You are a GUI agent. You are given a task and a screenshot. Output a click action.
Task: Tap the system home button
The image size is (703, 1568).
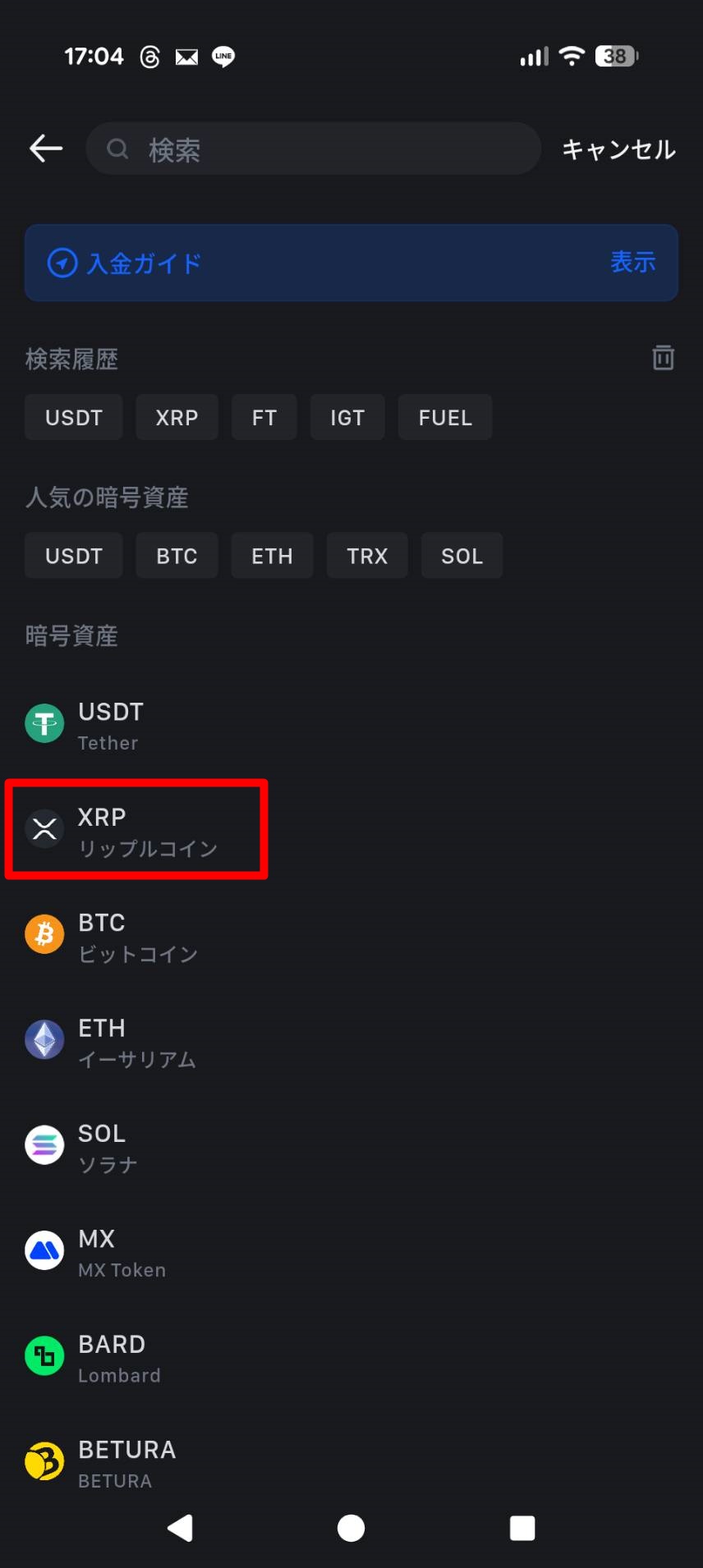(351, 1528)
